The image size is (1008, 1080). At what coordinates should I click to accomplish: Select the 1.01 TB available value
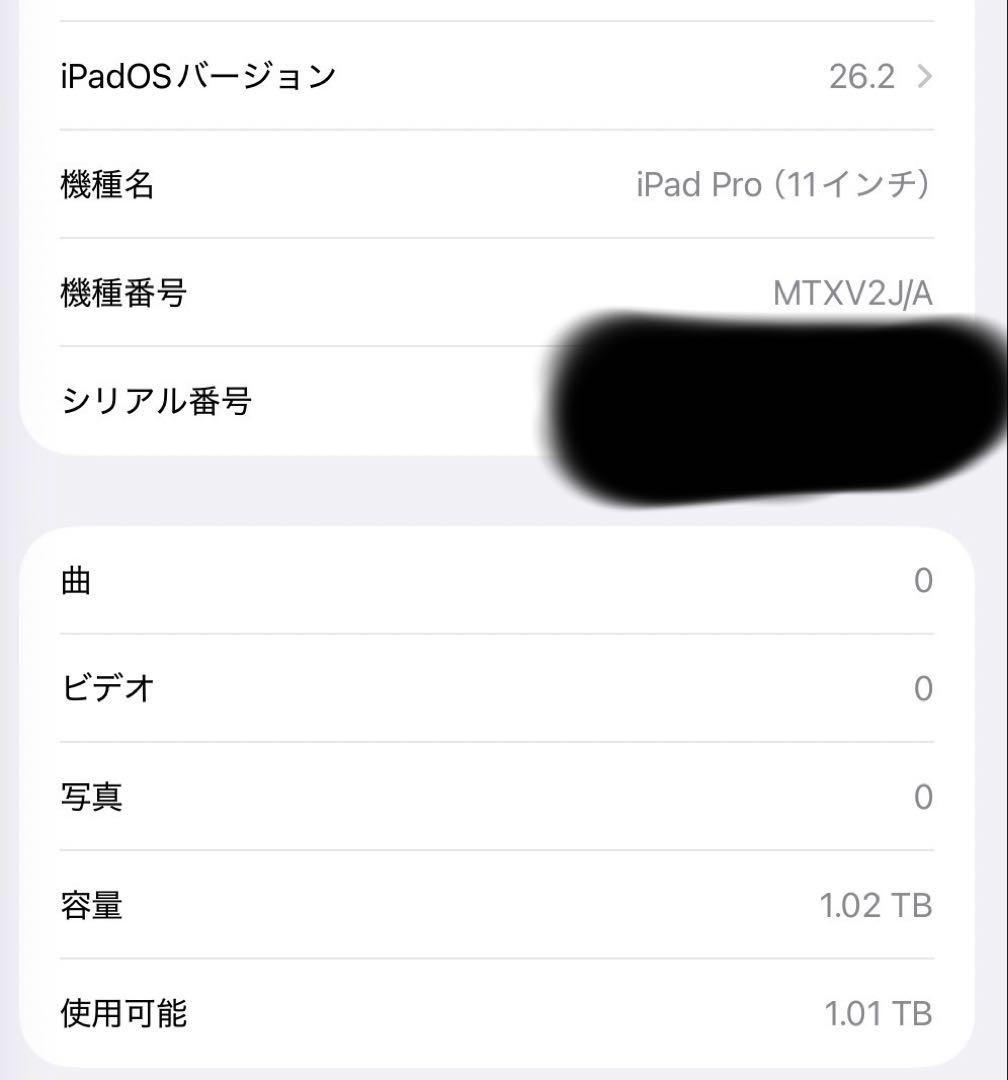[875, 1012]
